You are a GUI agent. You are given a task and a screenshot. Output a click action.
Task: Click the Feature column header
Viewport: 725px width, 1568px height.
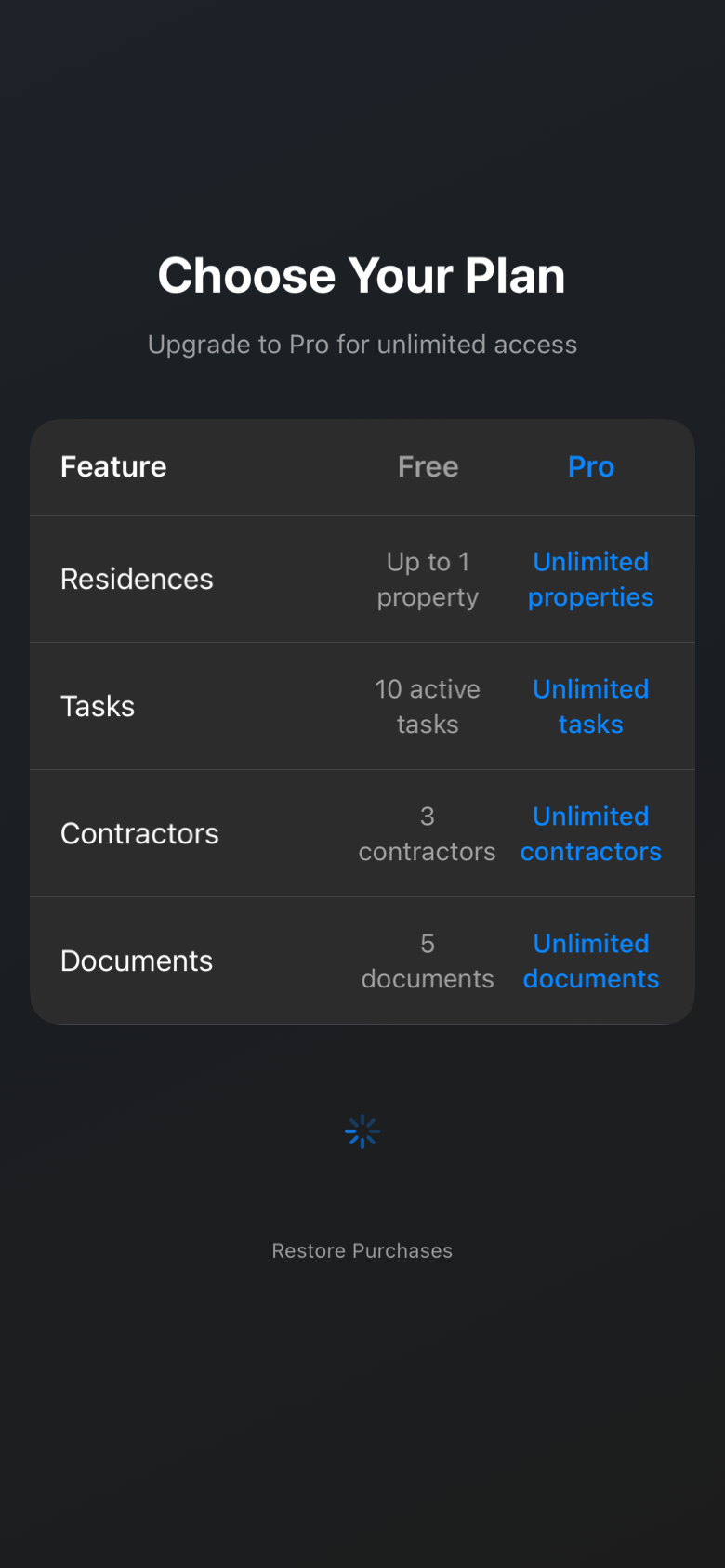[x=112, y=466]
